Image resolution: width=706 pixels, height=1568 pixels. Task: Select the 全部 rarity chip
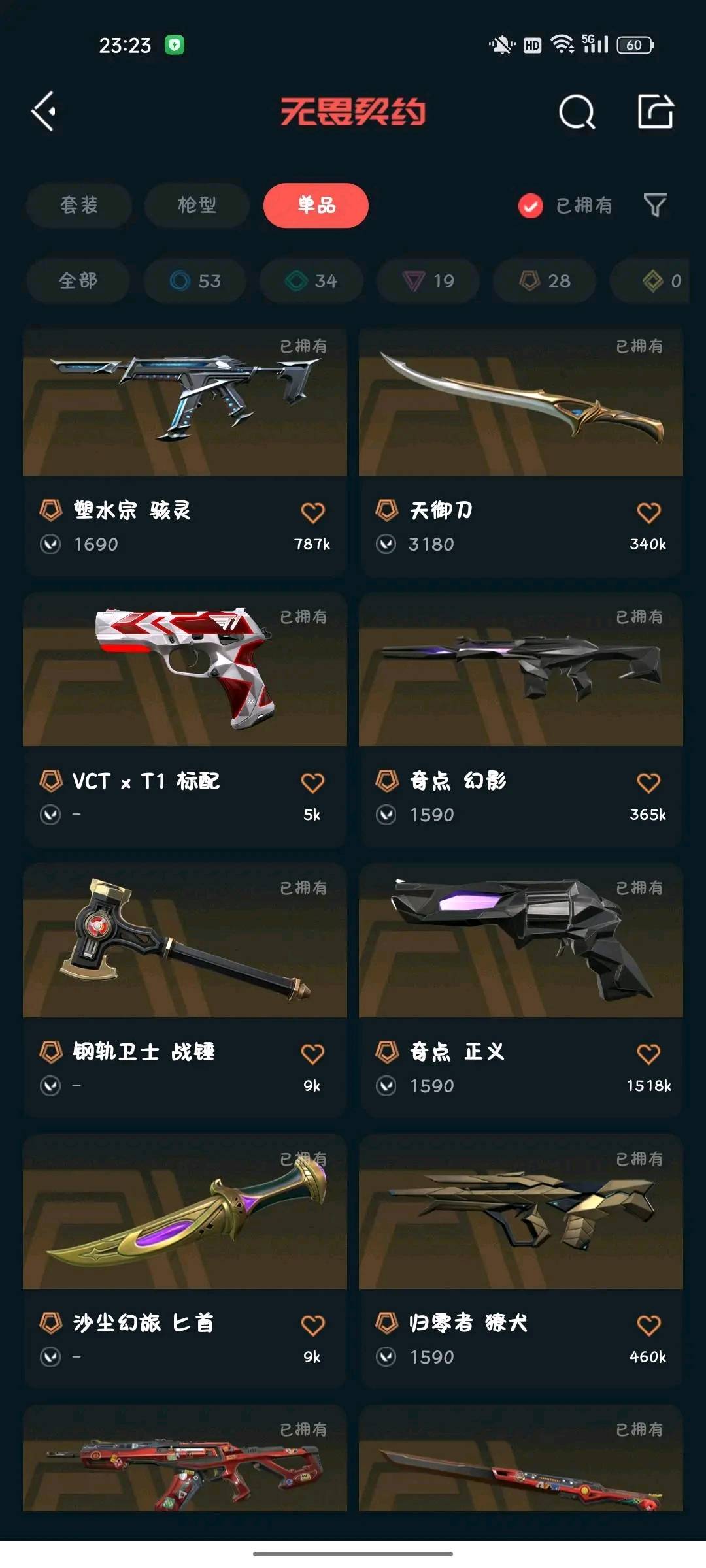(x=78, y=281)
